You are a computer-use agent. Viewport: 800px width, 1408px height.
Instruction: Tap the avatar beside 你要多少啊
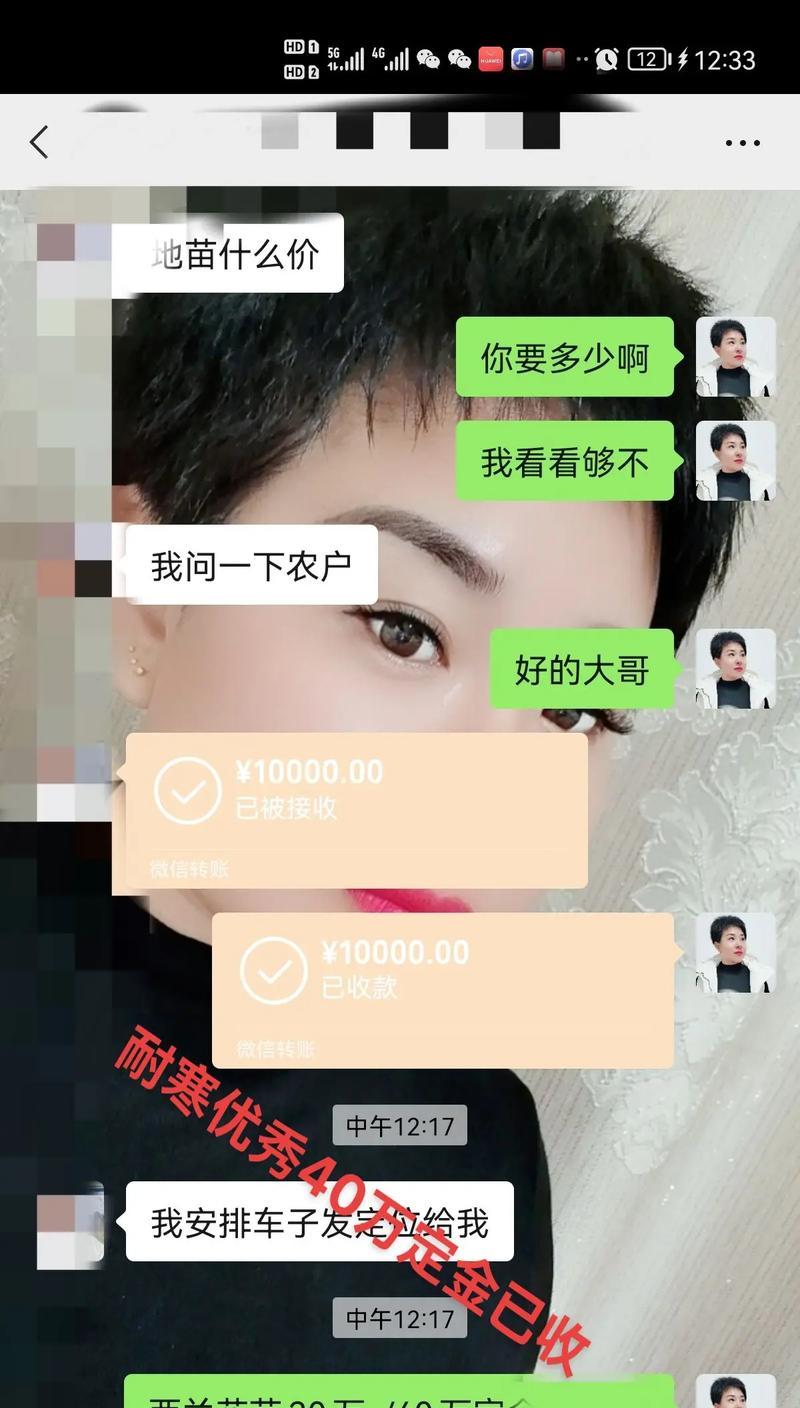tap(735, 357)
